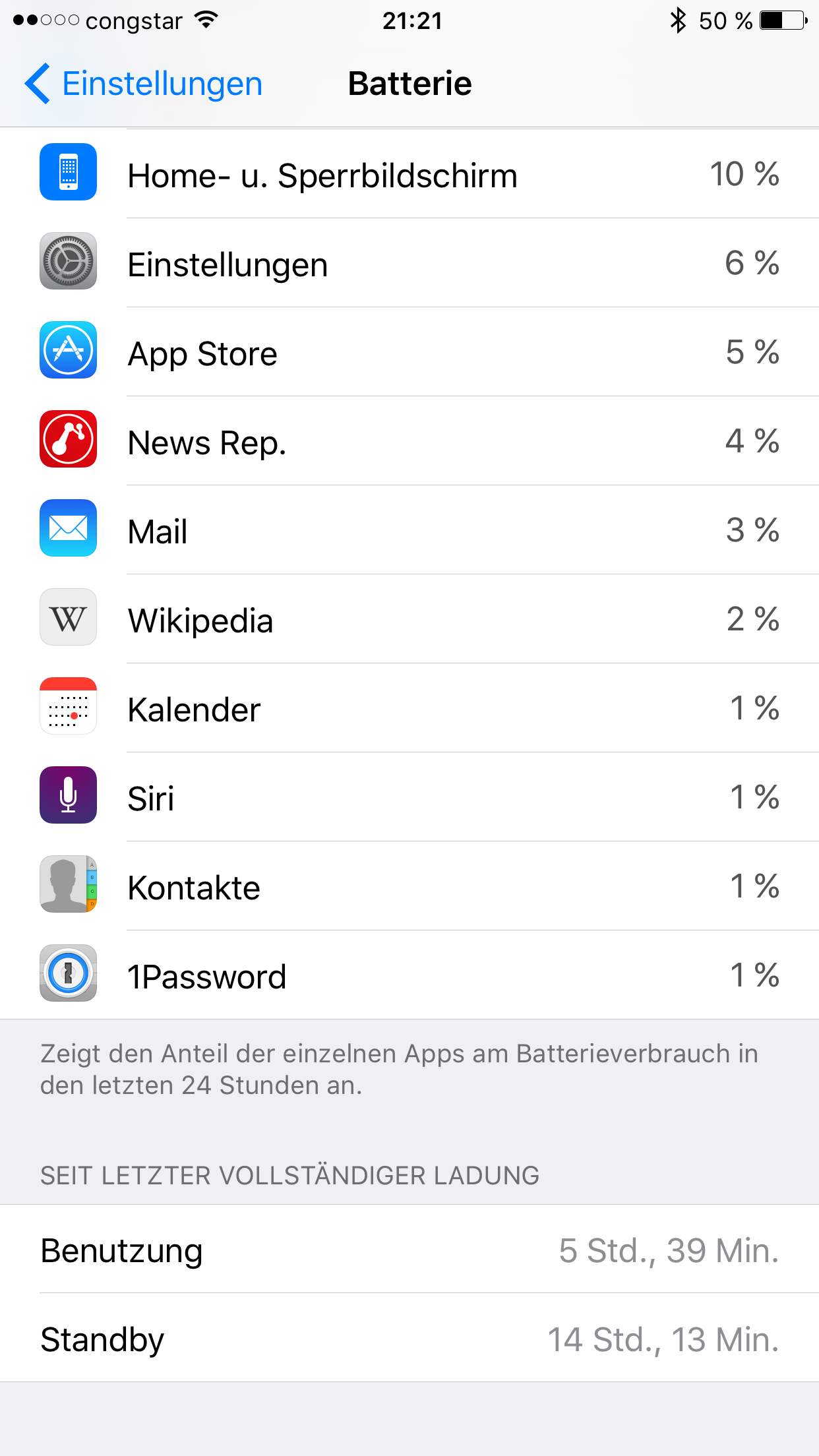Select the 1Password battery usage row
This screenshot has height=1456, width=819.
[409, 975]
